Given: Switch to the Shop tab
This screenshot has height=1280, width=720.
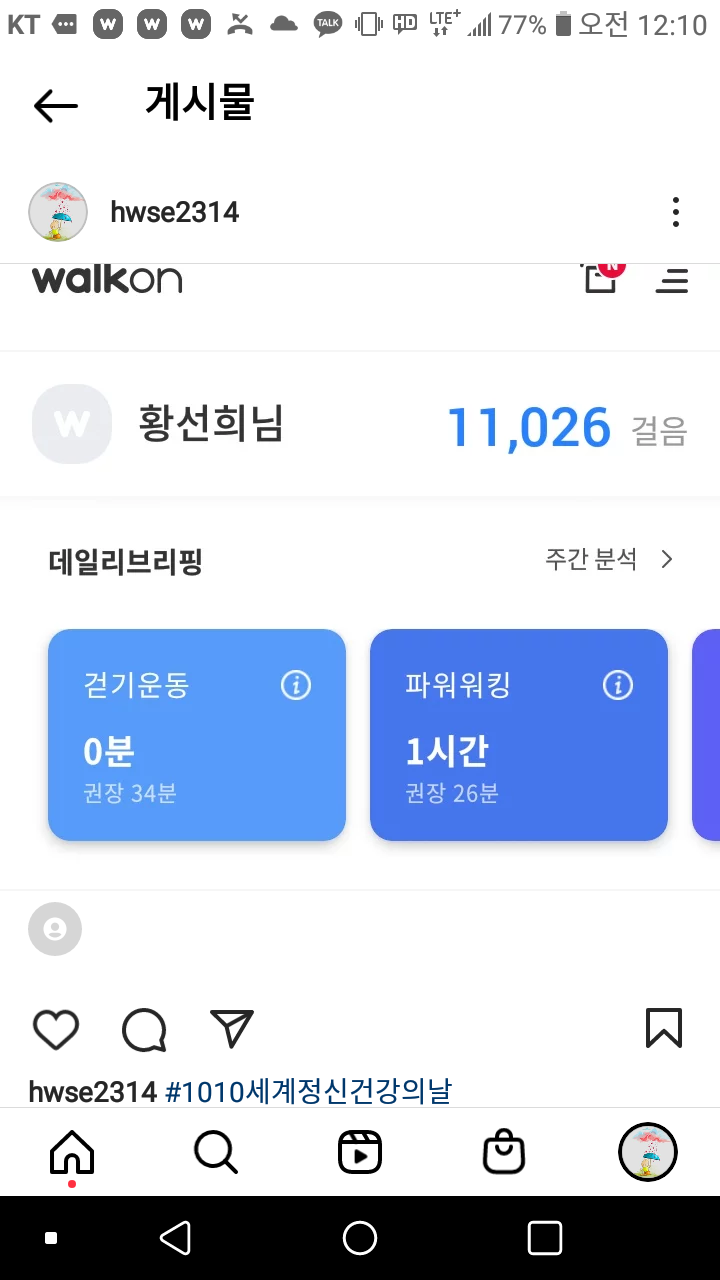Looking at the screenshot, I should [x=504, y=1153].
